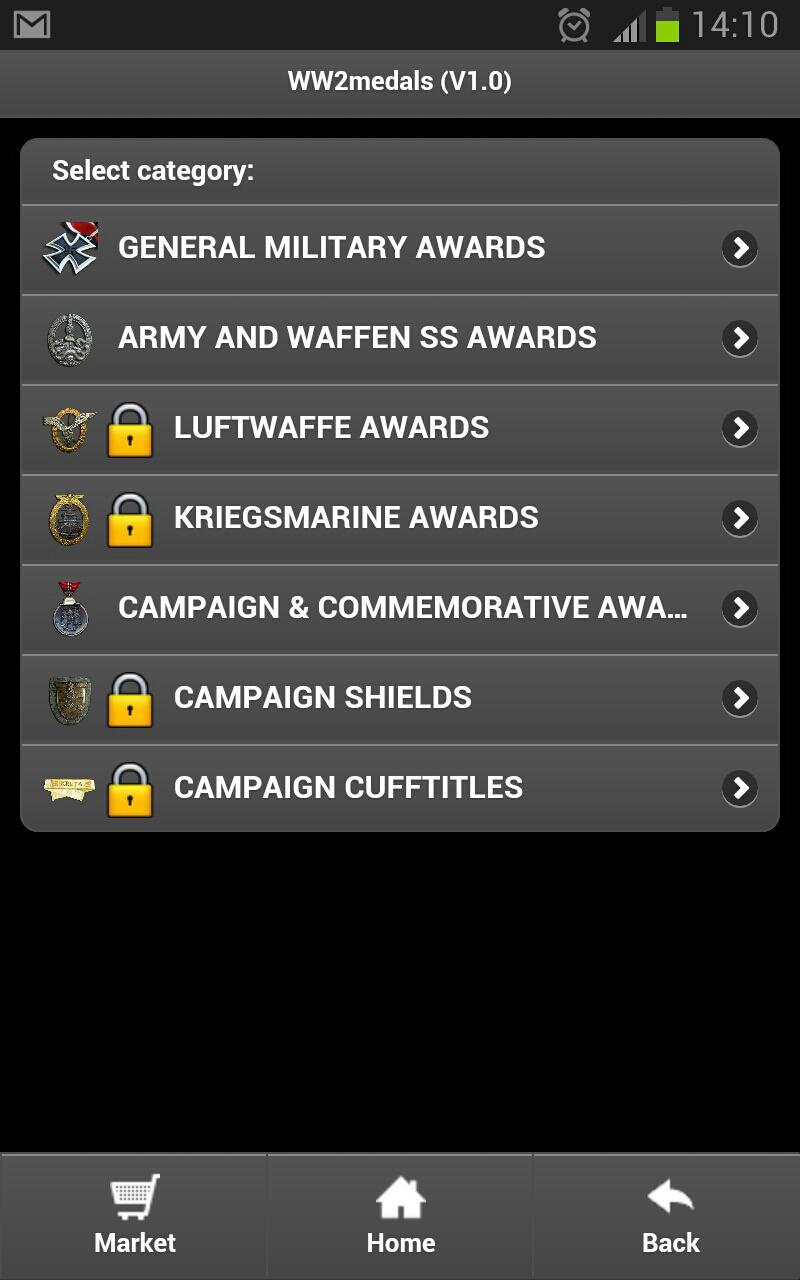This screenshot has height=1280, width=800.
Task: Select the Kriegsmarine Awards category row
Action: 400,518
